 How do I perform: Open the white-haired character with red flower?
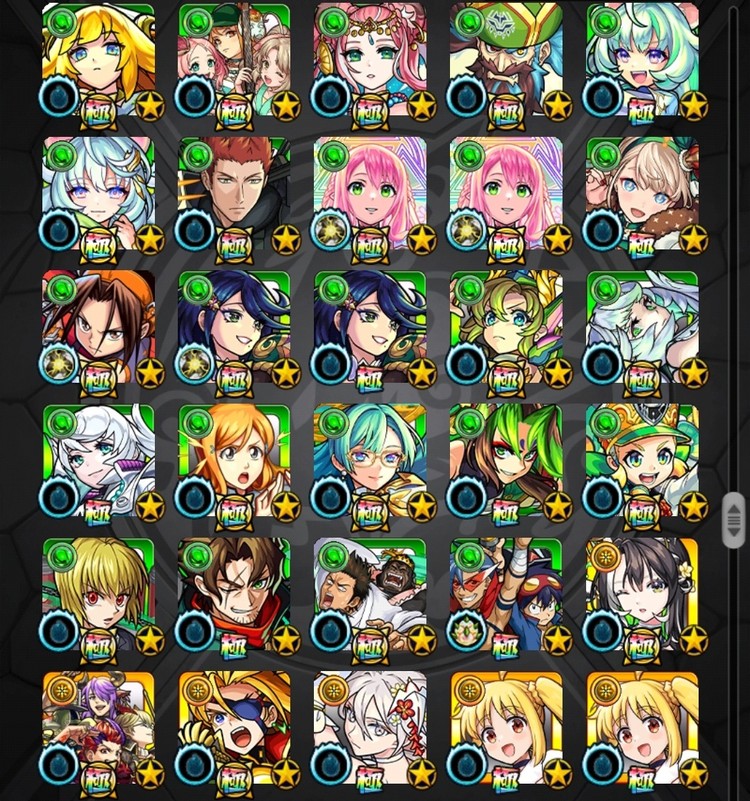370,728
